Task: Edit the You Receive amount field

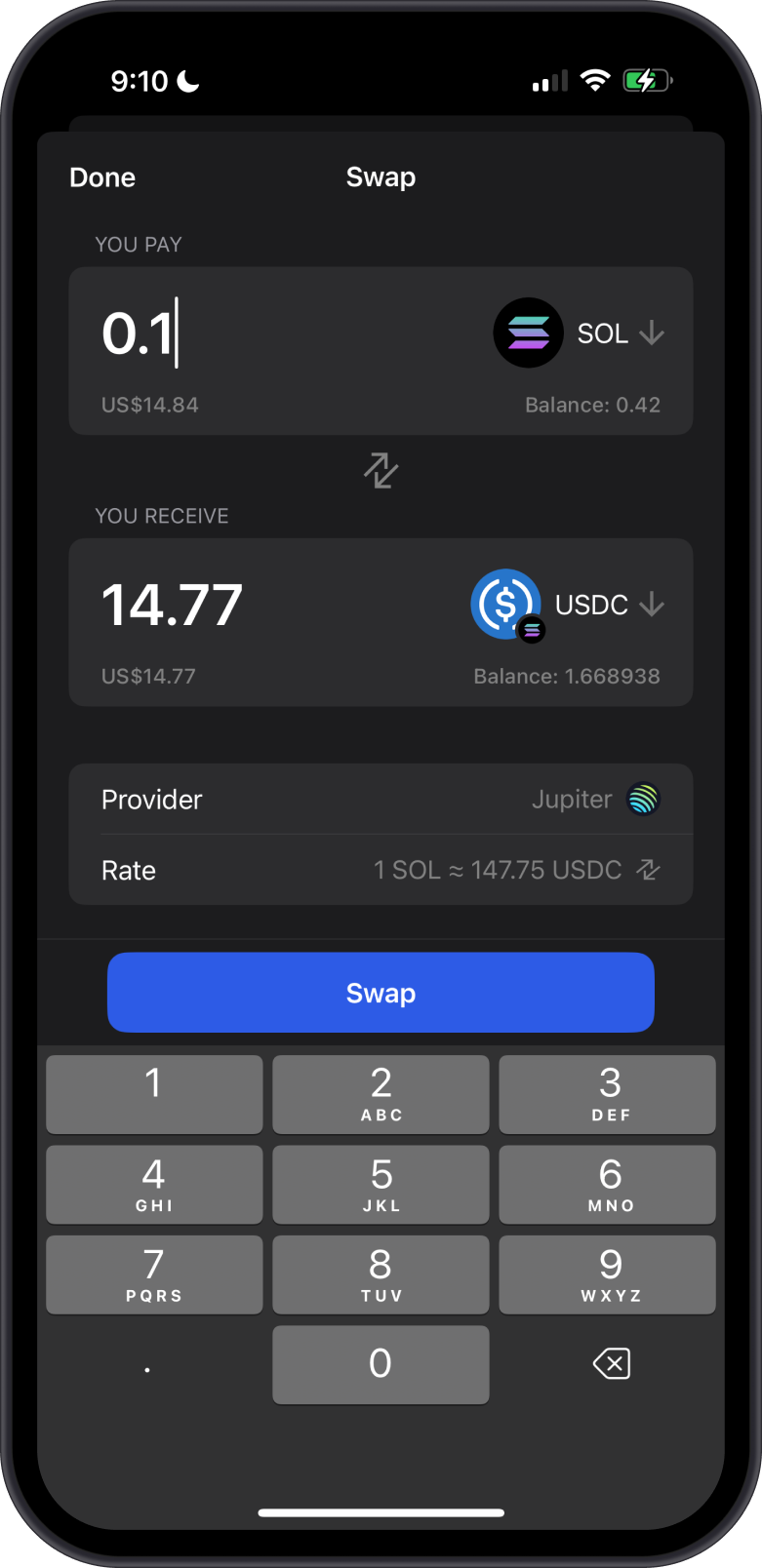Action: tap(244, 605)
